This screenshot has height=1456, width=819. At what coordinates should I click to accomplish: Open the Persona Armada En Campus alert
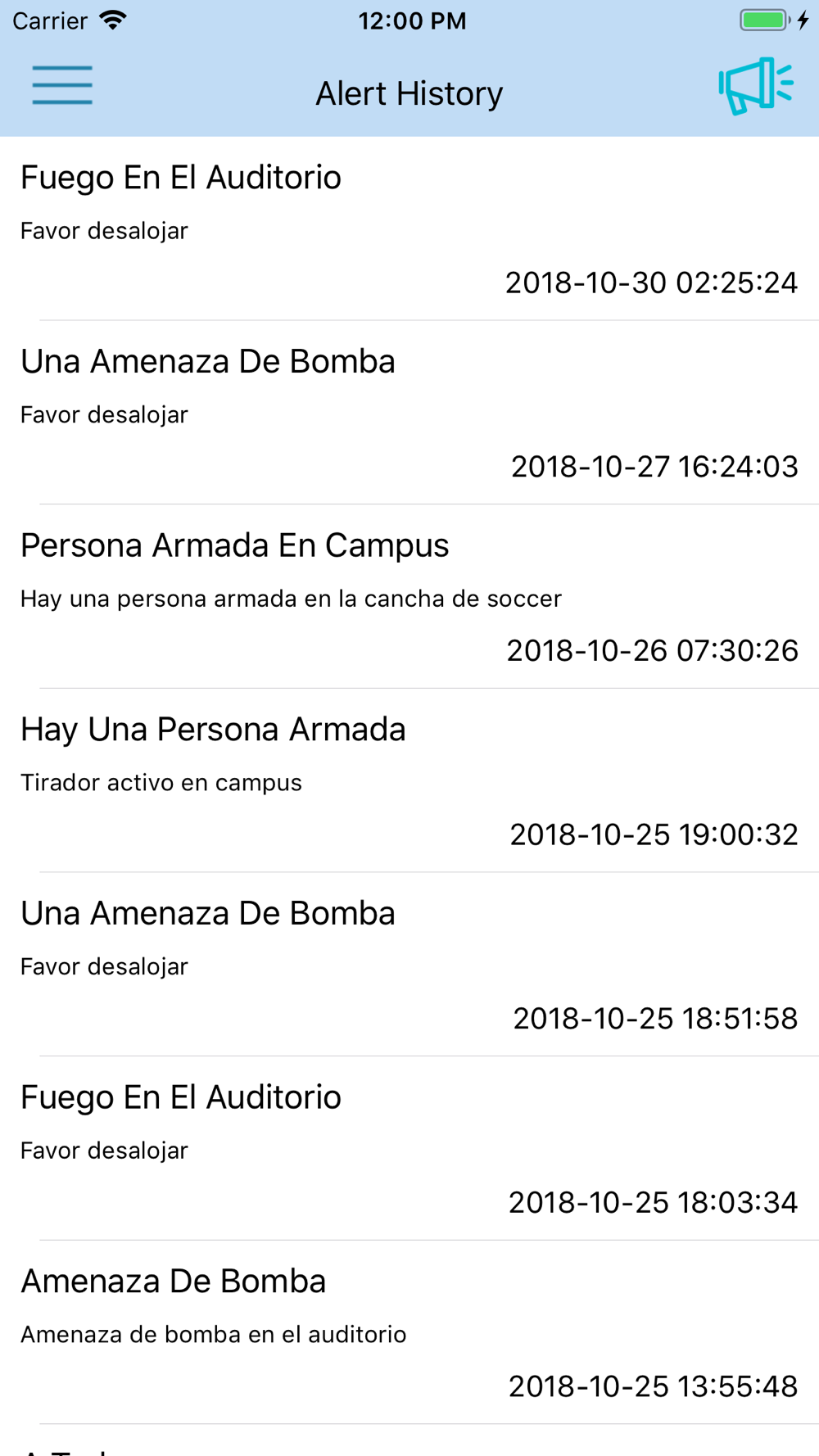[409, 596]
